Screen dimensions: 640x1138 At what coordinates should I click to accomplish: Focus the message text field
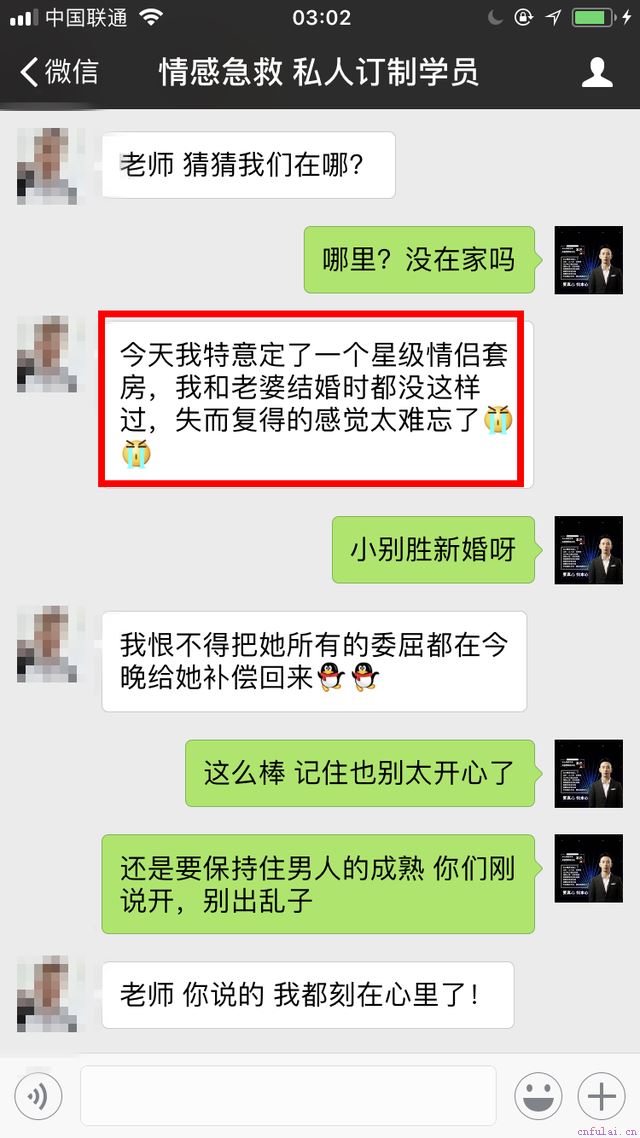click(x=288, y=1097)
